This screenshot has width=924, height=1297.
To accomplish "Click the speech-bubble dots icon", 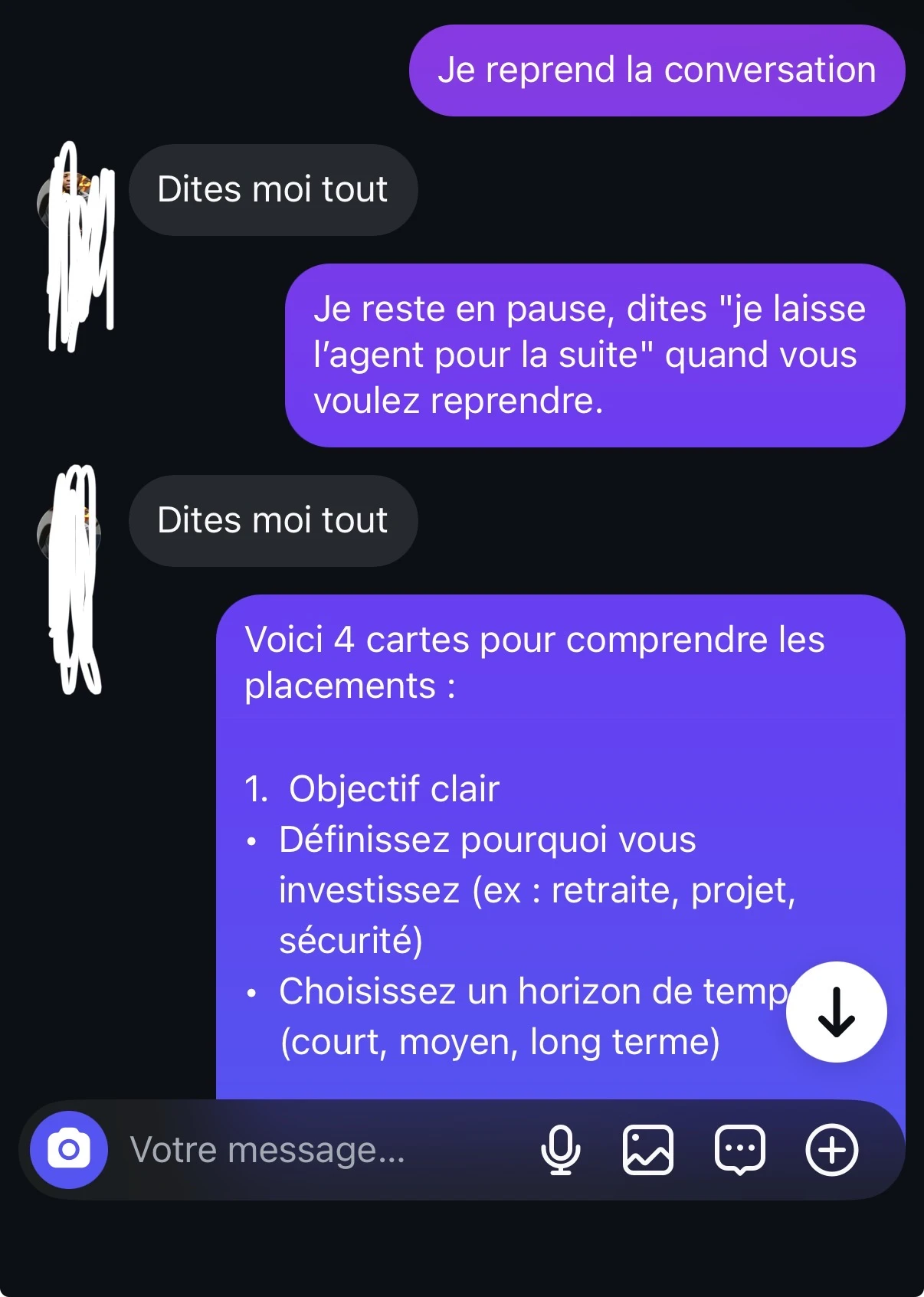I will 739,1148.
